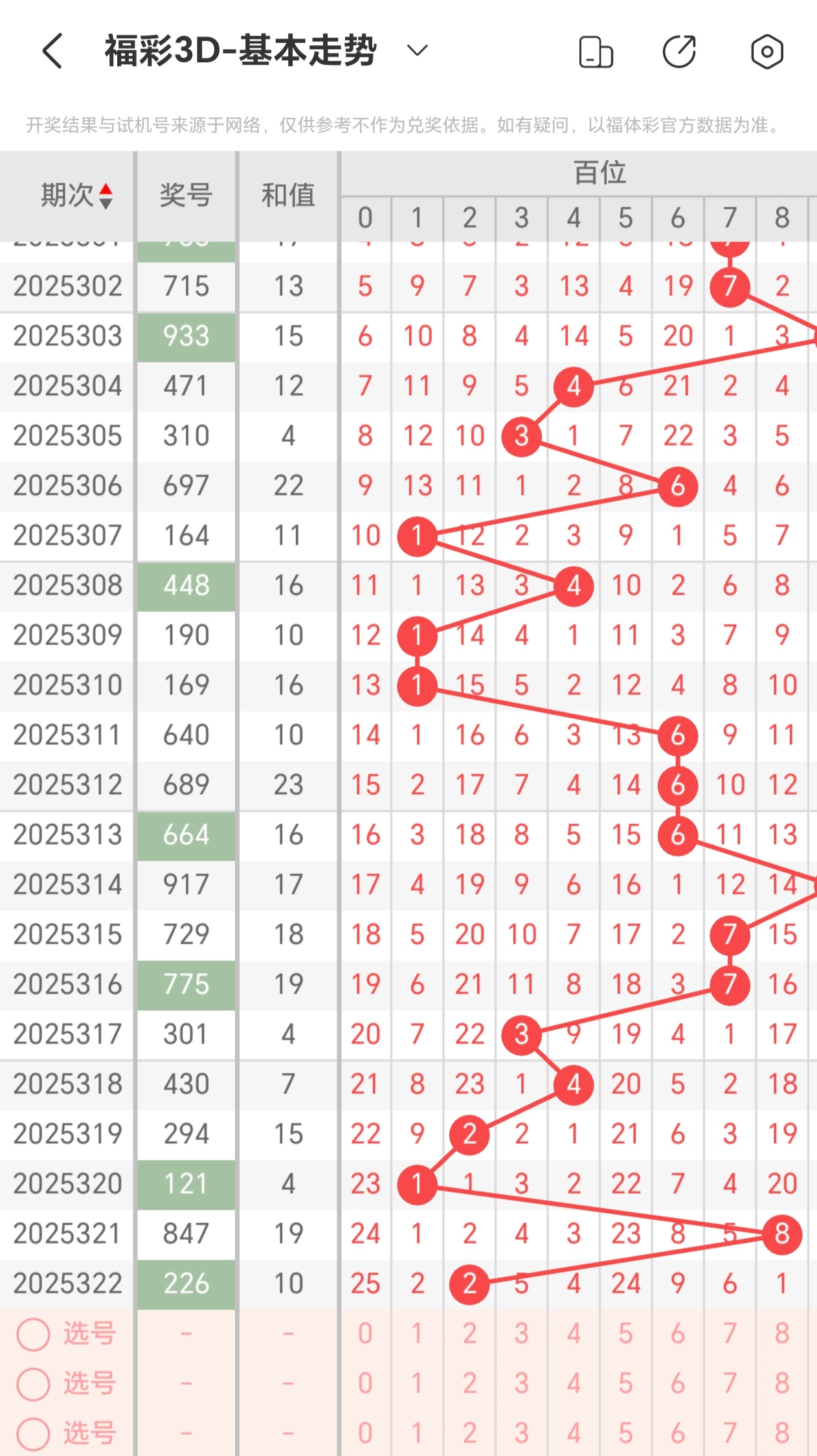Open the screen orientation switch icon
The height and width of the screenshot is (1456, 817).
pyautogui.click(x=596, y=52)
